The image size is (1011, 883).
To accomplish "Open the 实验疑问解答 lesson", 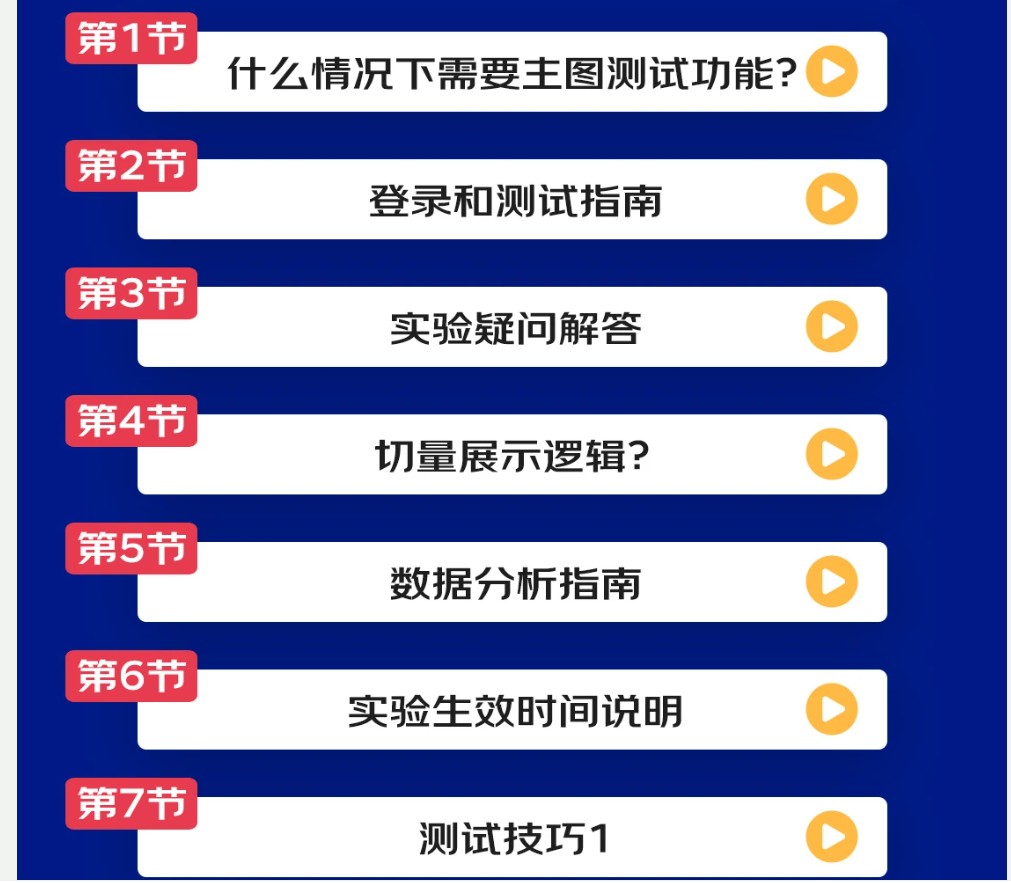I will [512, 327].
